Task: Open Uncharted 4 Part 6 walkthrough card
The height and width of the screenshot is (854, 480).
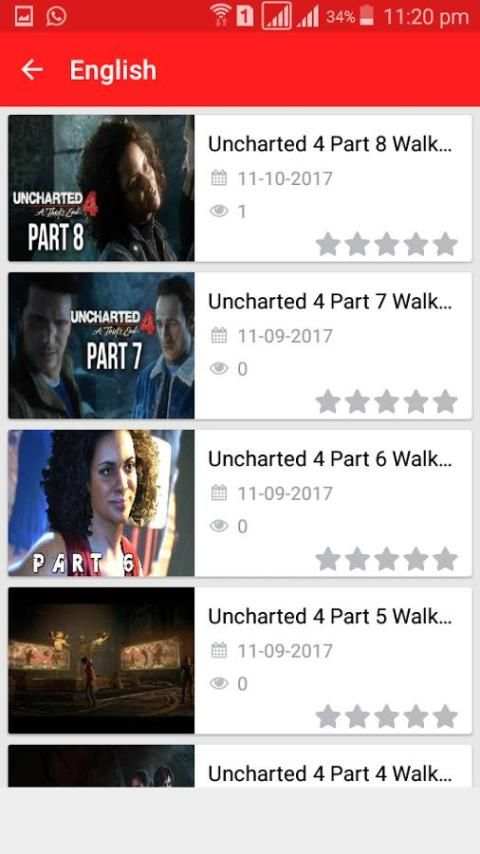Action: 240,503
